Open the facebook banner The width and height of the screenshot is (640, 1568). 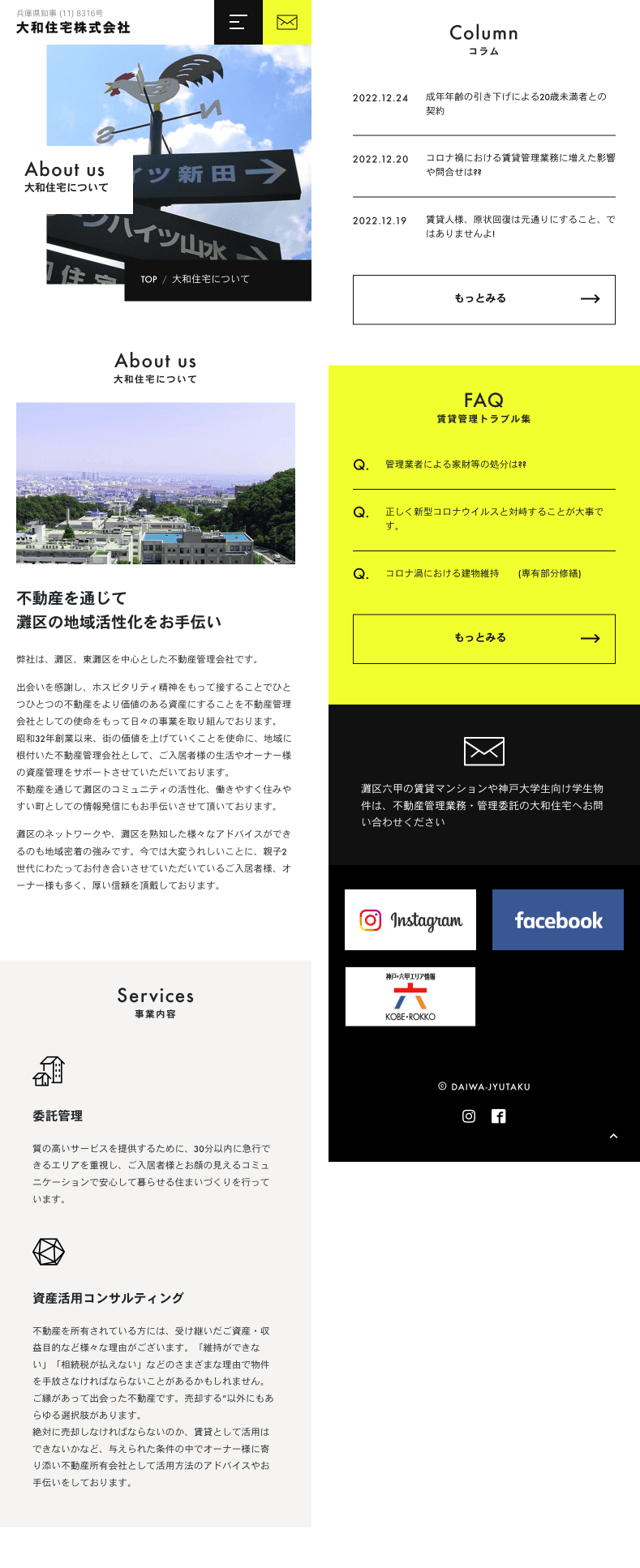pyautogui.click(x=558, y=919)
